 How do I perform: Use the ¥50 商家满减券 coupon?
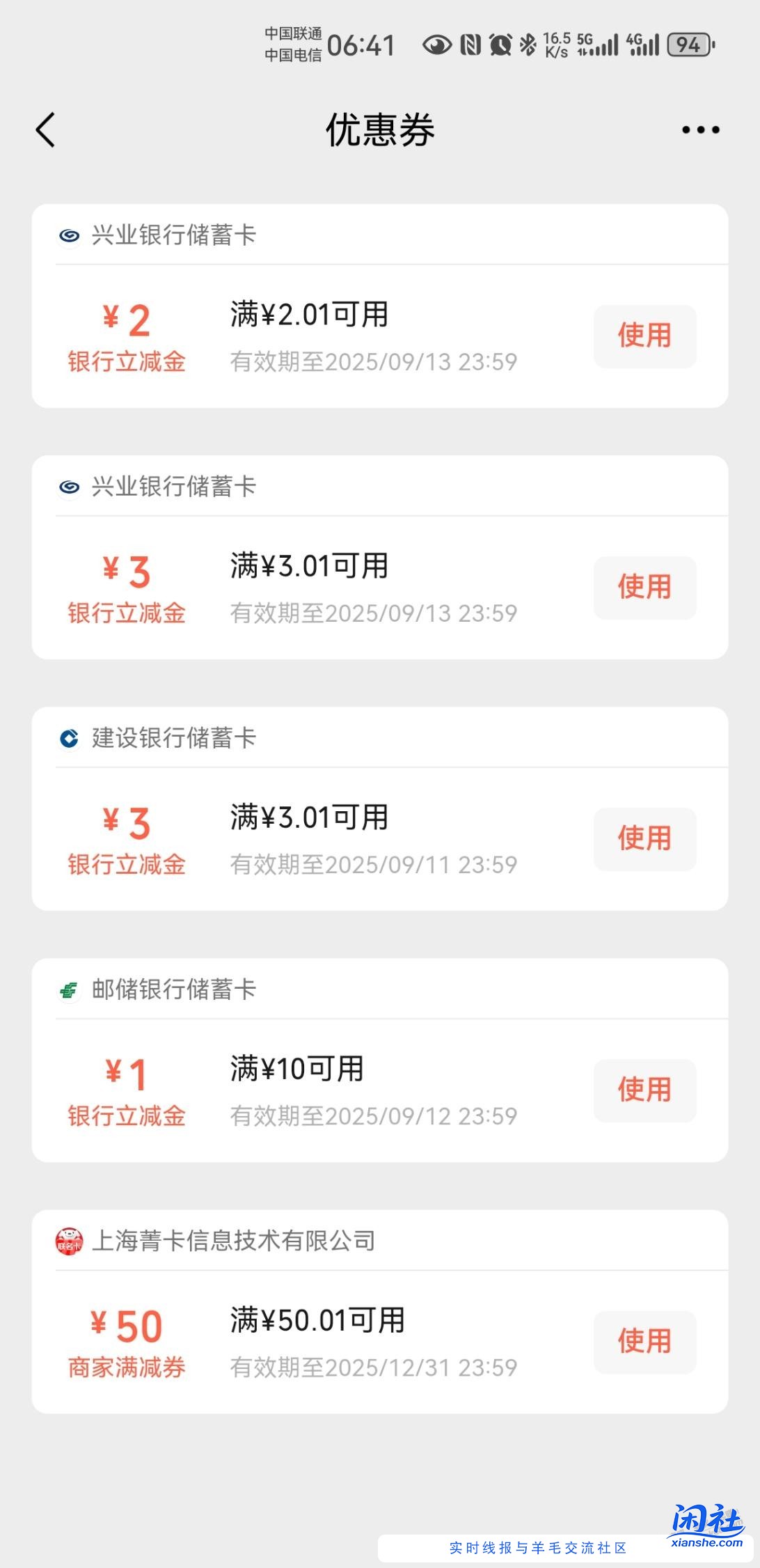(644, 1342)
